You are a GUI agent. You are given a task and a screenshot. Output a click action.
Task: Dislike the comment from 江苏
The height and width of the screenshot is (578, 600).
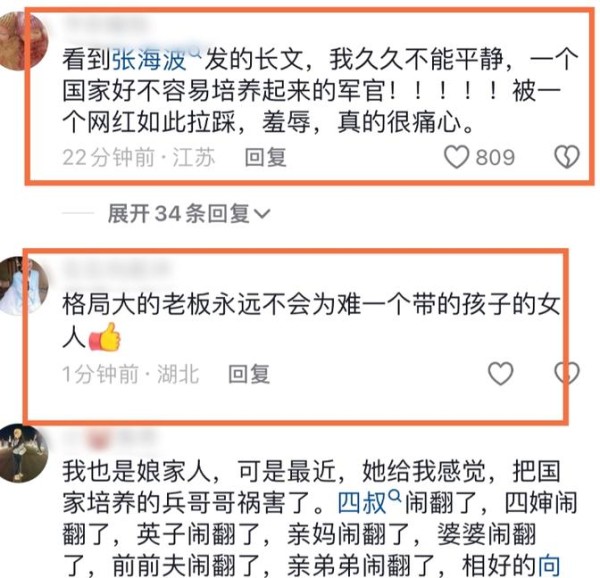[567, 158]
